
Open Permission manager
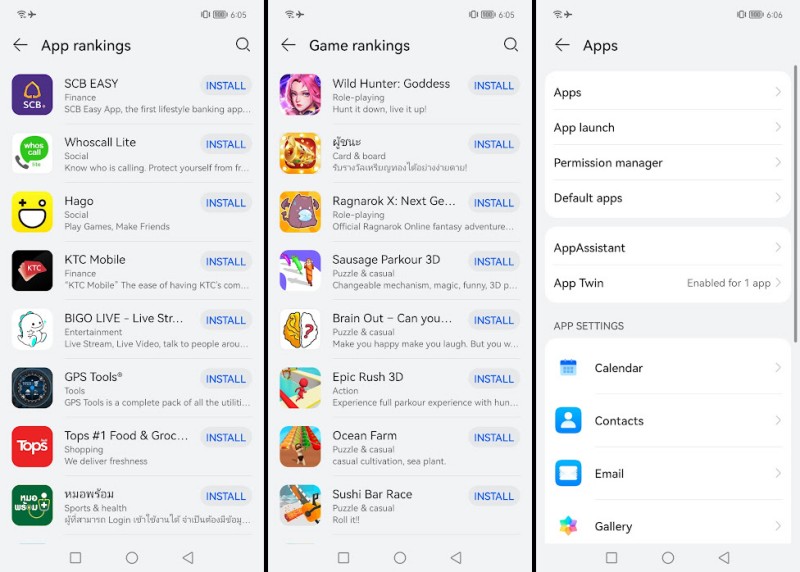pyautogui.click(x=667, y=163)
